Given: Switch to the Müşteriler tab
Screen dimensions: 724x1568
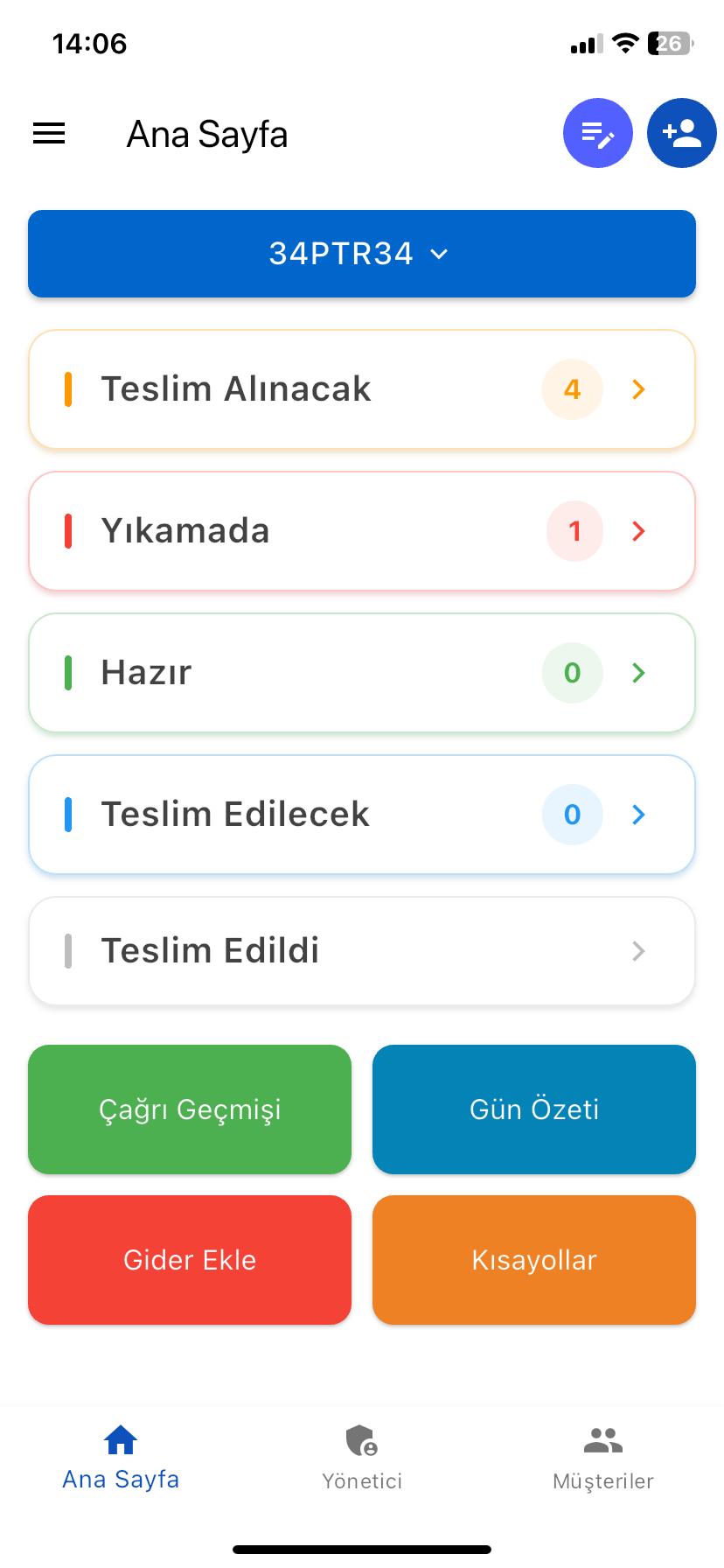Looking at the screenshot, I should (x=602, y=1457).
